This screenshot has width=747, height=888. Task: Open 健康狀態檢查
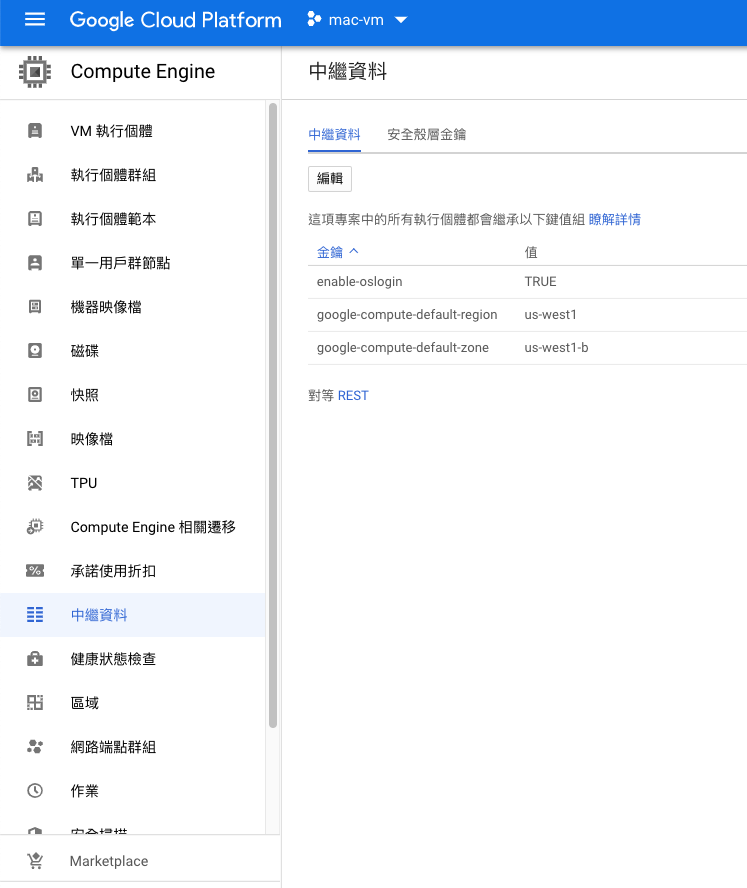tap(113, 659)
